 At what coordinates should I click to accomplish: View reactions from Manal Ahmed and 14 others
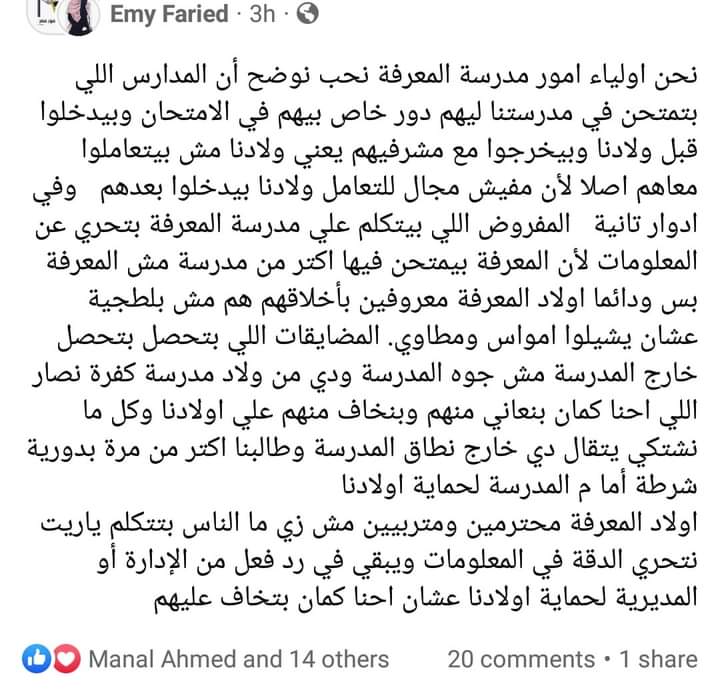click(238, 658)
